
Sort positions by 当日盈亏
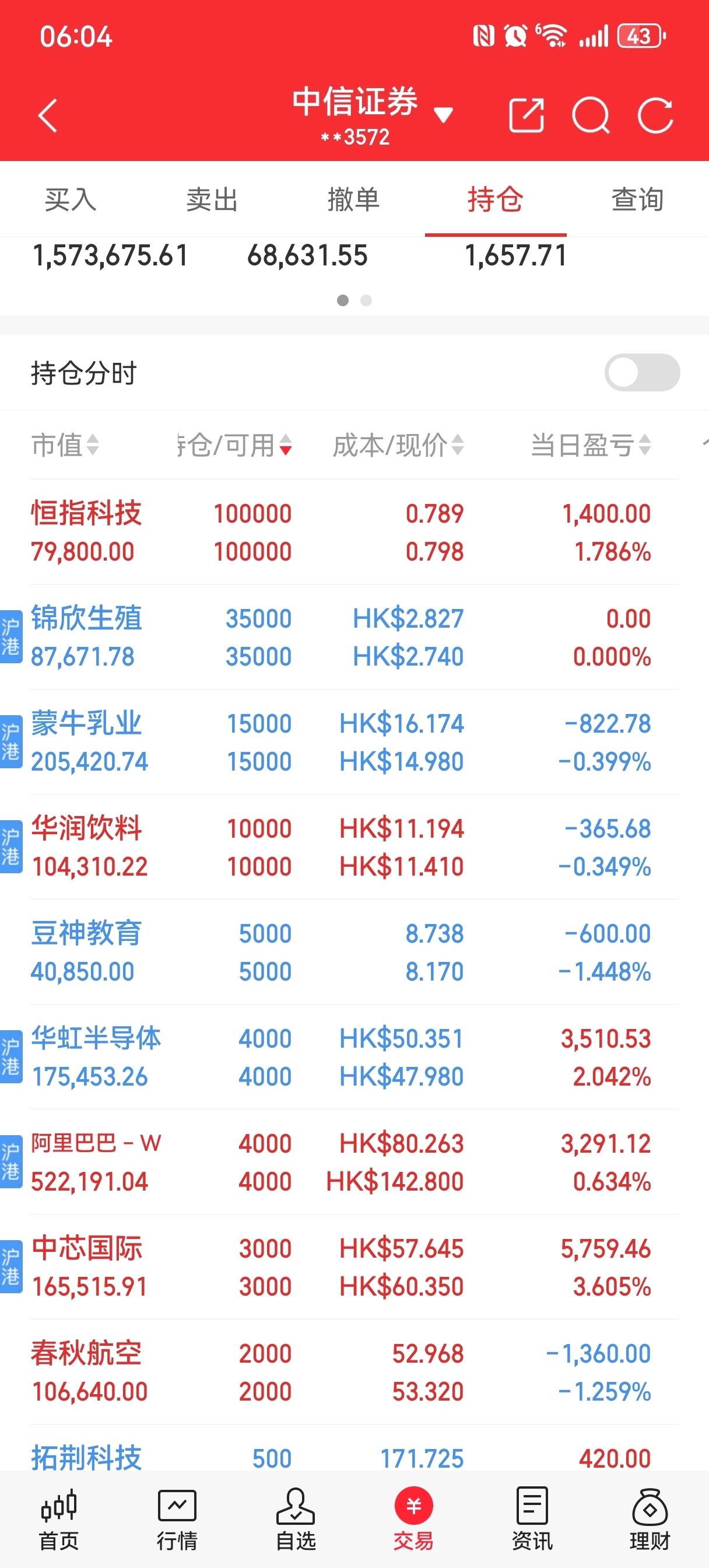[590, 445]
